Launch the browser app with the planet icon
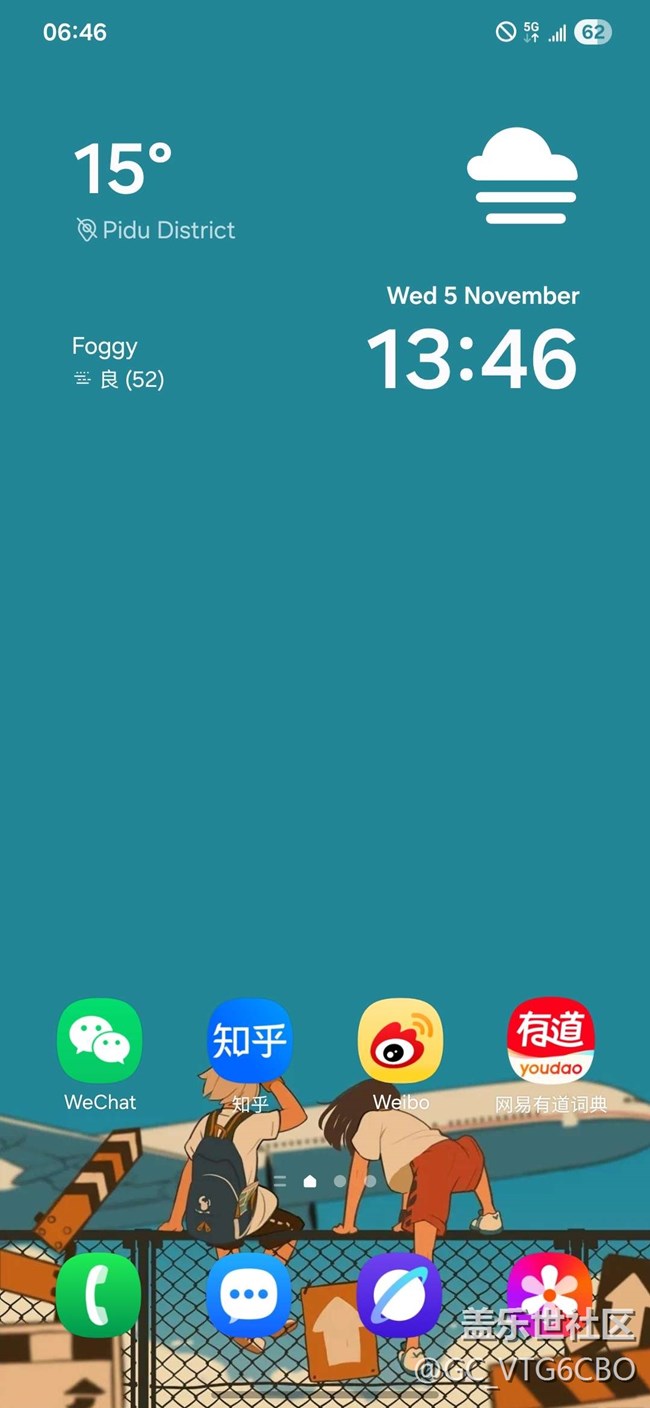 pyautogui.click(x=399, y=1295)
